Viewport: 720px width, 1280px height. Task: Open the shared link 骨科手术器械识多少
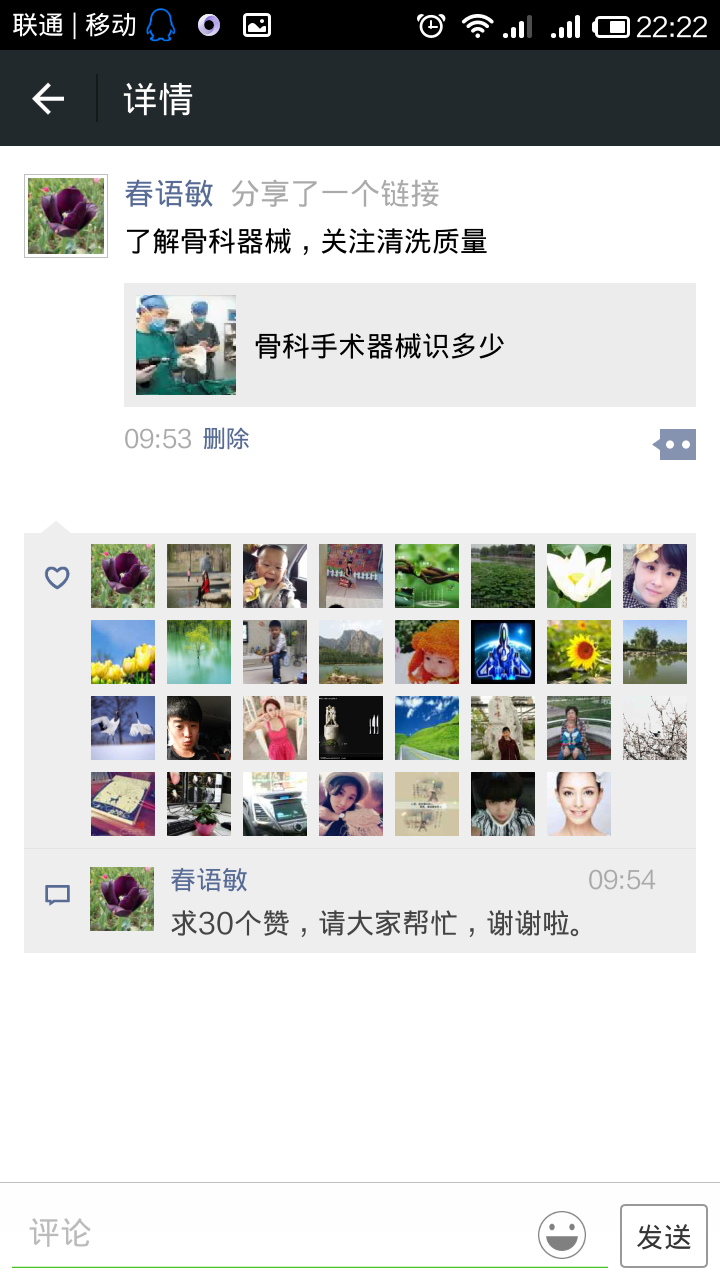(410, 345)
